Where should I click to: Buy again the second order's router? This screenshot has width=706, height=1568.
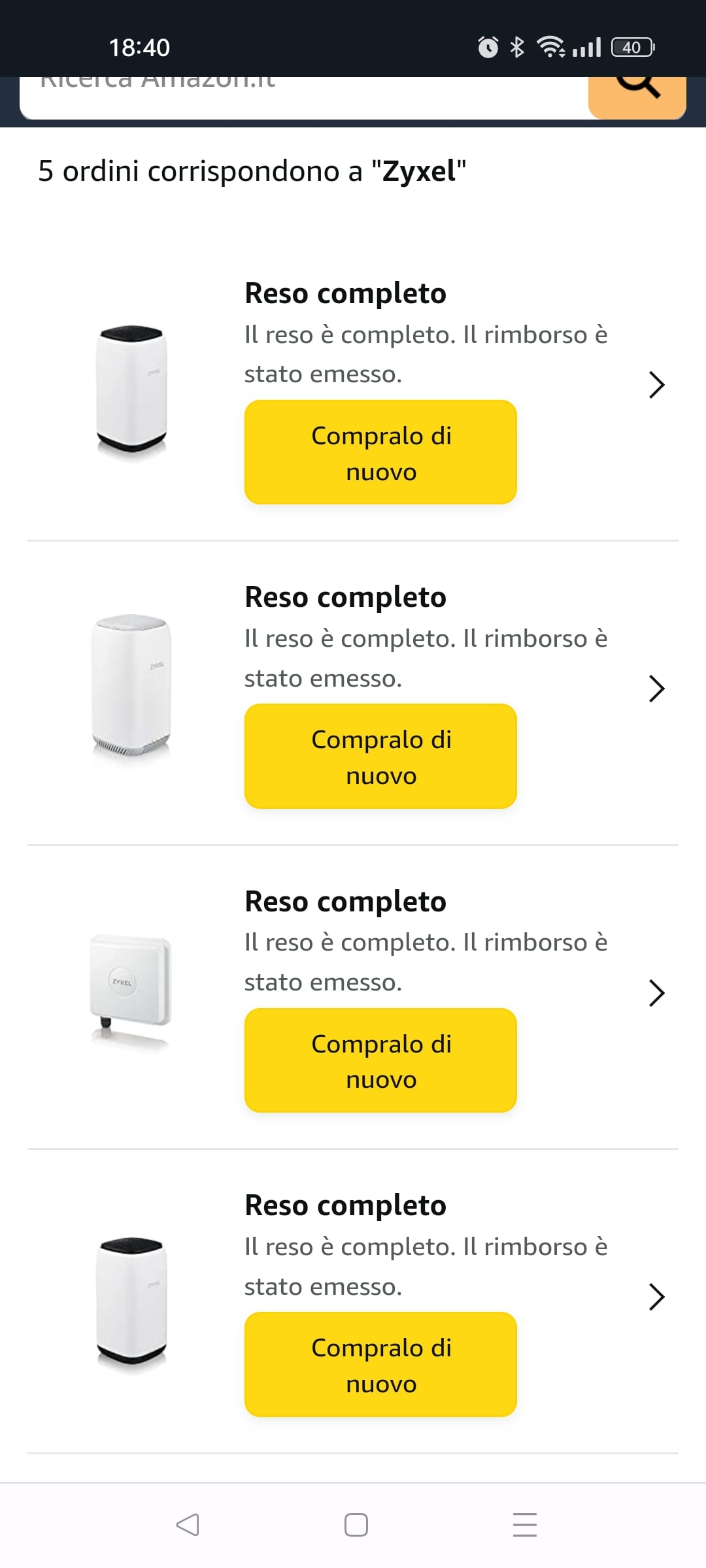[380, 756]
